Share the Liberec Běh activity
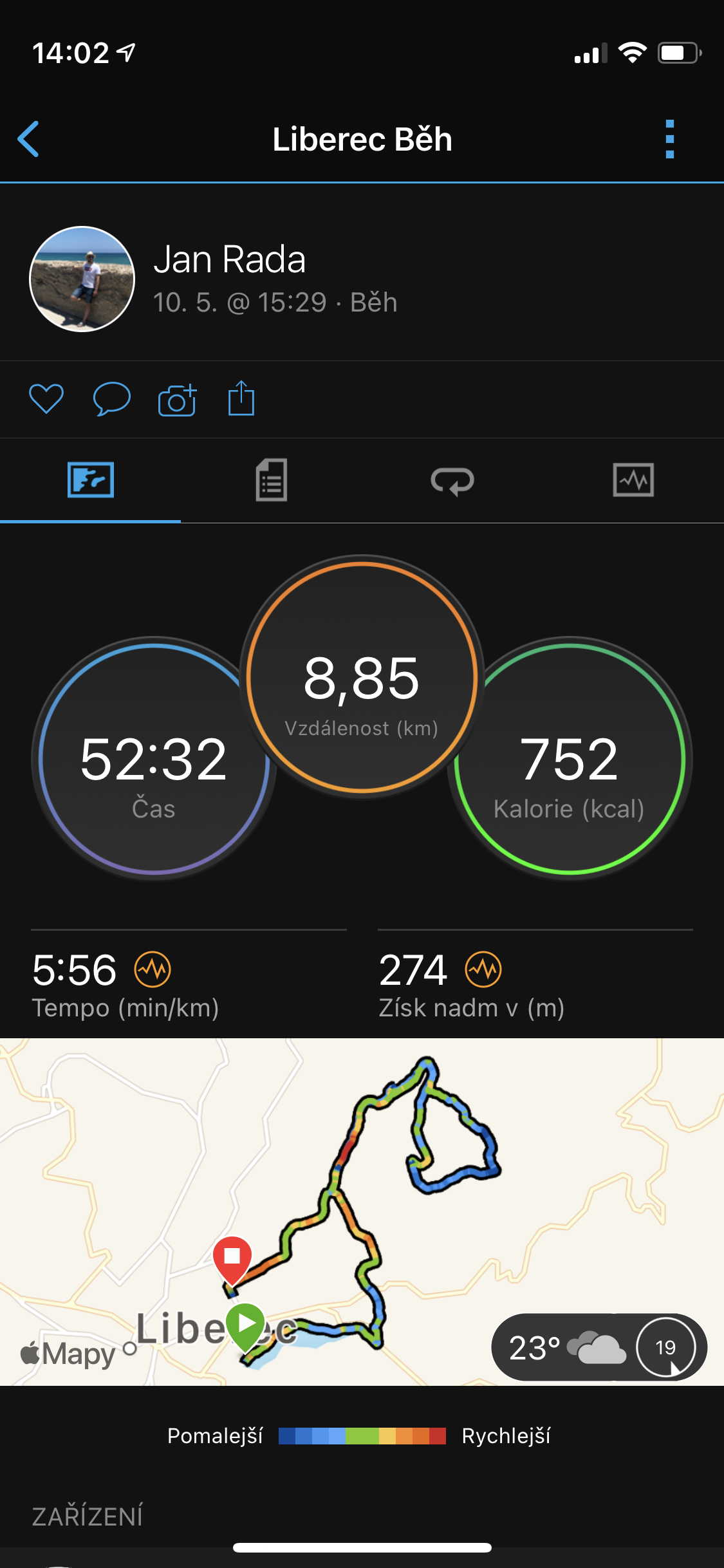Screen dimensions: 724x1568 point(241,398)
